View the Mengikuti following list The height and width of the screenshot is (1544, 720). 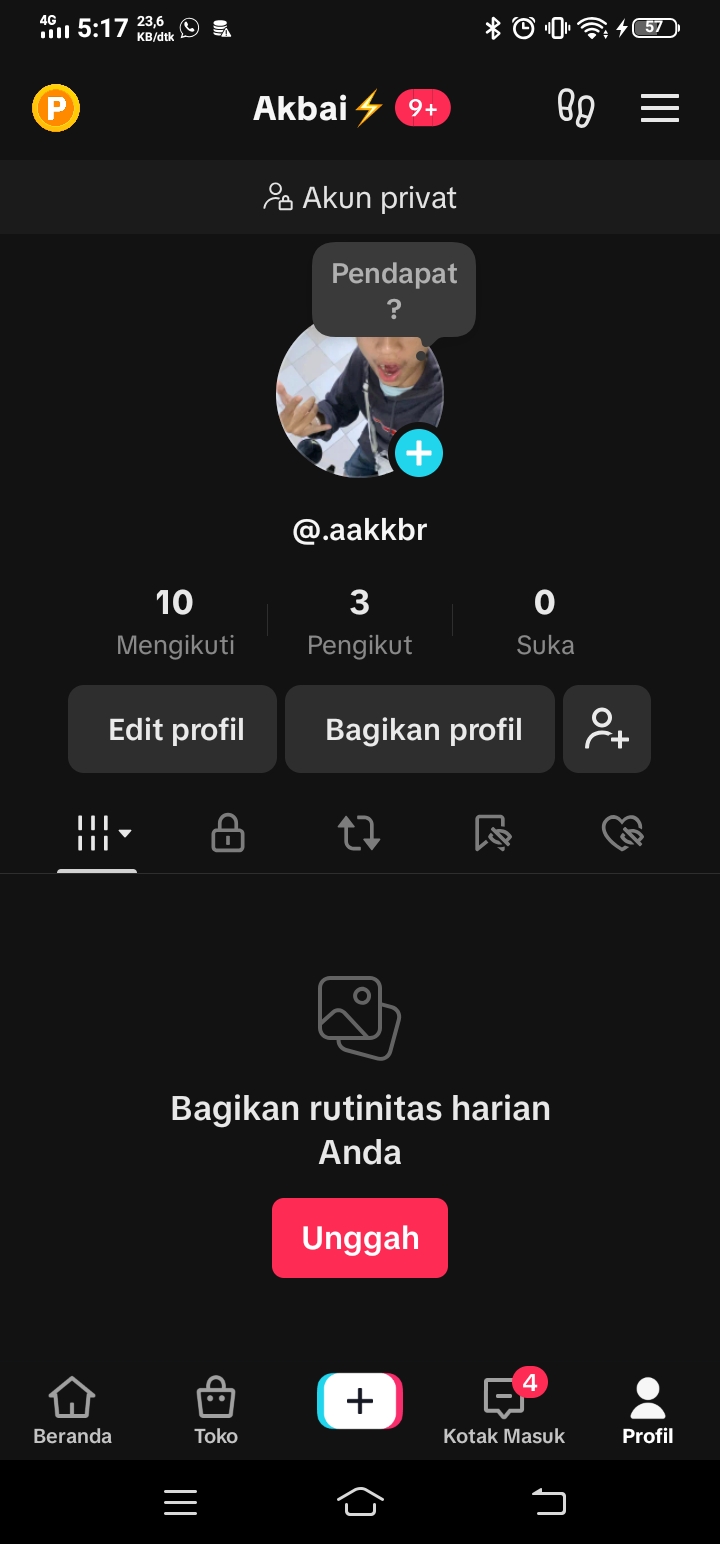[x=175, y=622]
